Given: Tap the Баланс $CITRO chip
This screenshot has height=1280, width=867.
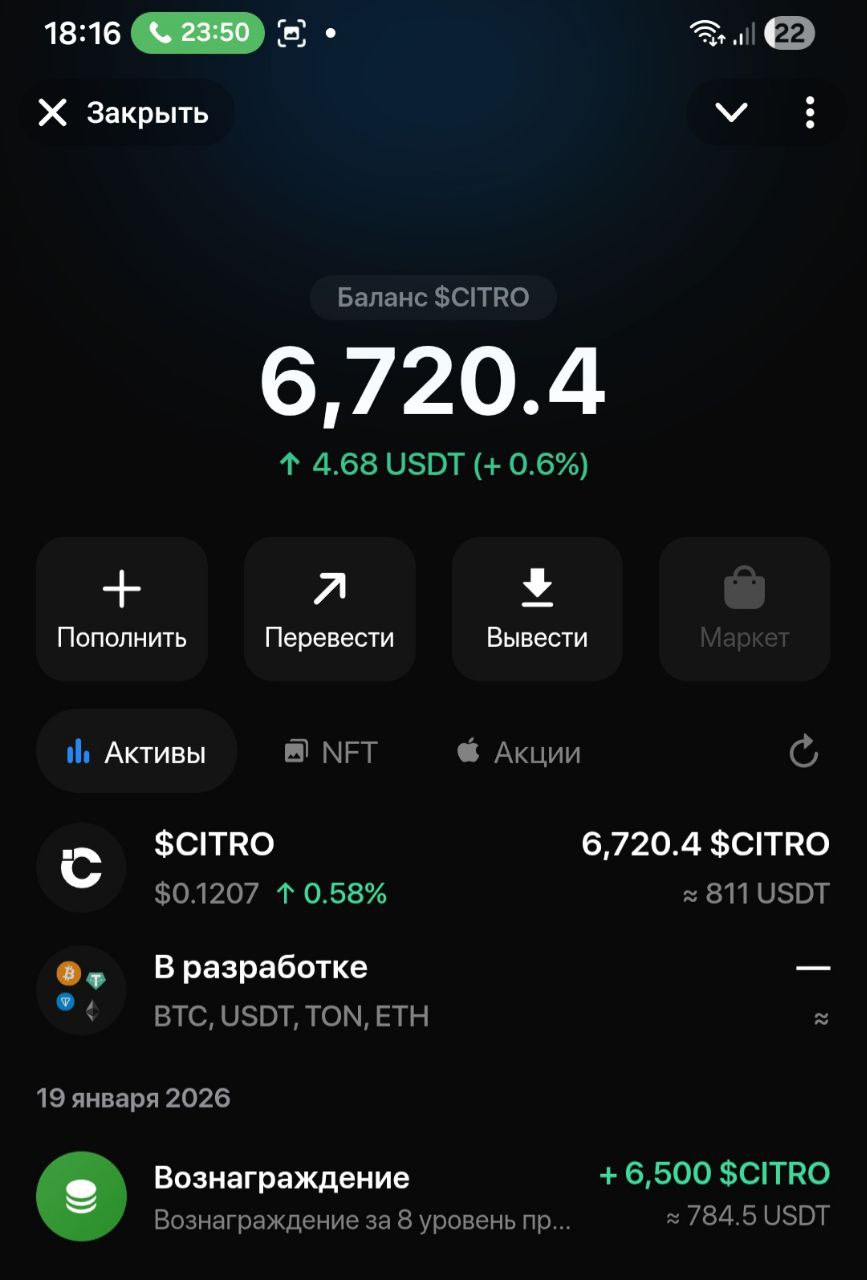Looking at the screenshot, I should [x=433, y=297].
